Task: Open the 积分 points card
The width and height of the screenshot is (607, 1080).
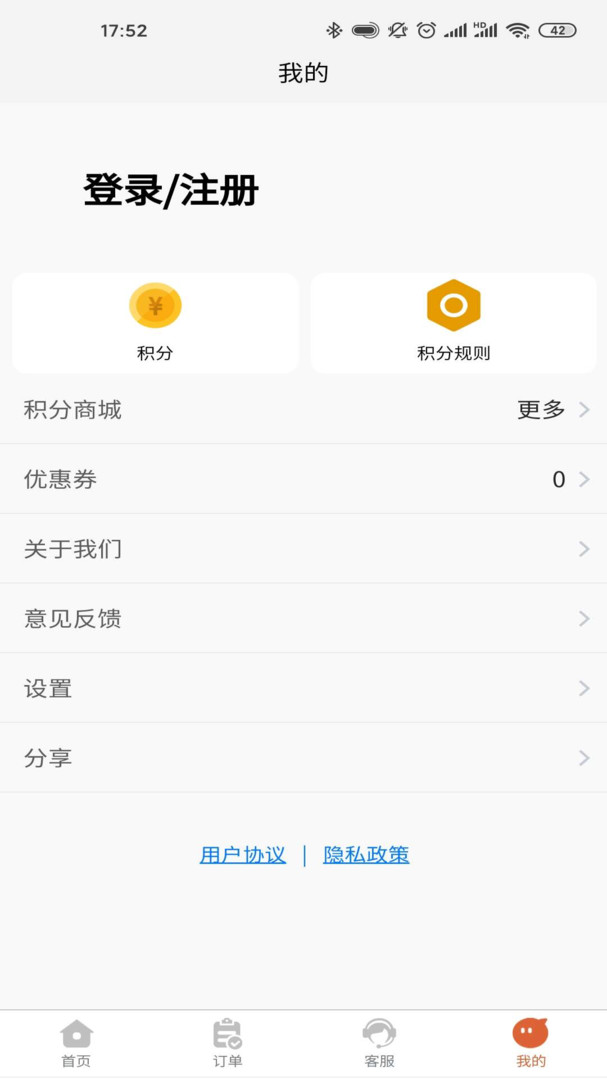Action: 155,322
